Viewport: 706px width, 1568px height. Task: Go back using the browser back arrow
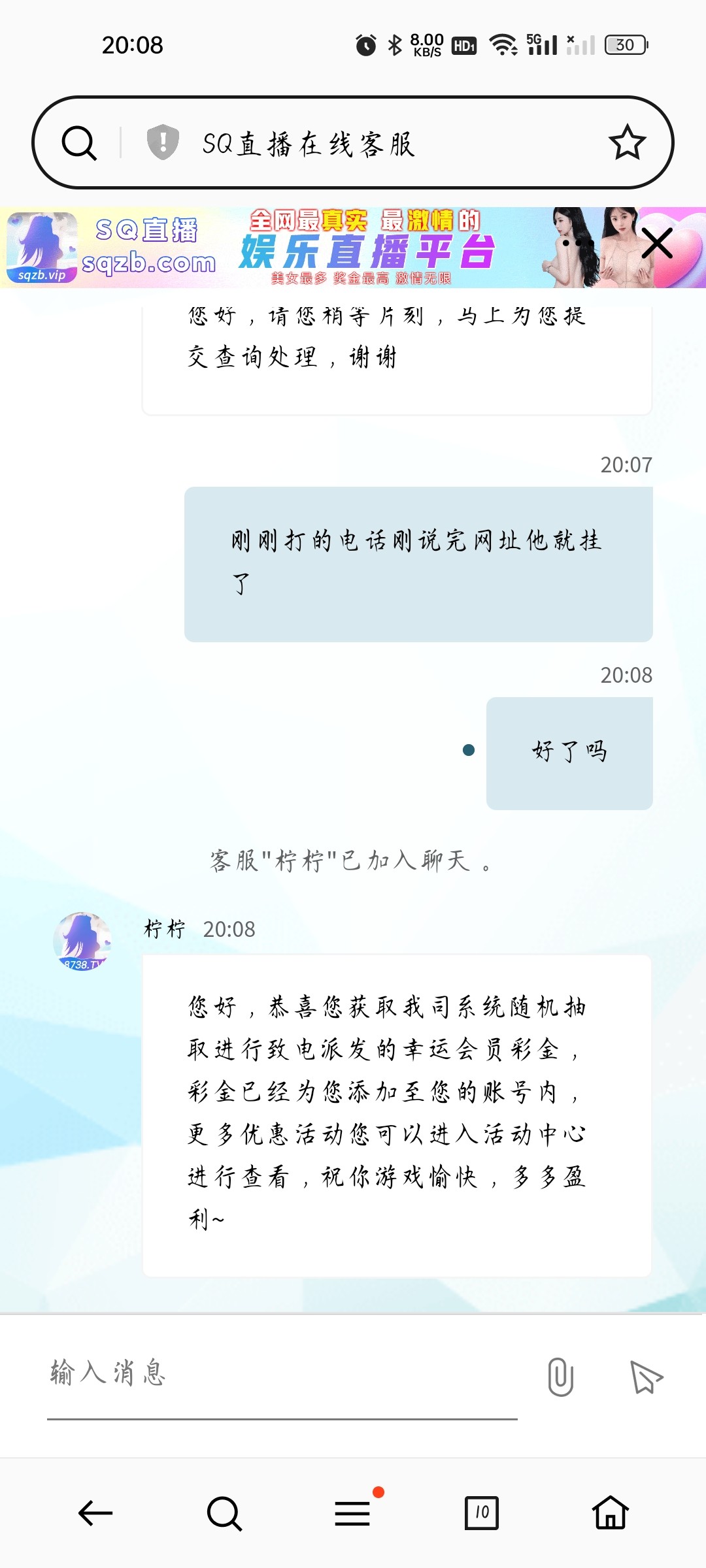(x=95, y=1513)
